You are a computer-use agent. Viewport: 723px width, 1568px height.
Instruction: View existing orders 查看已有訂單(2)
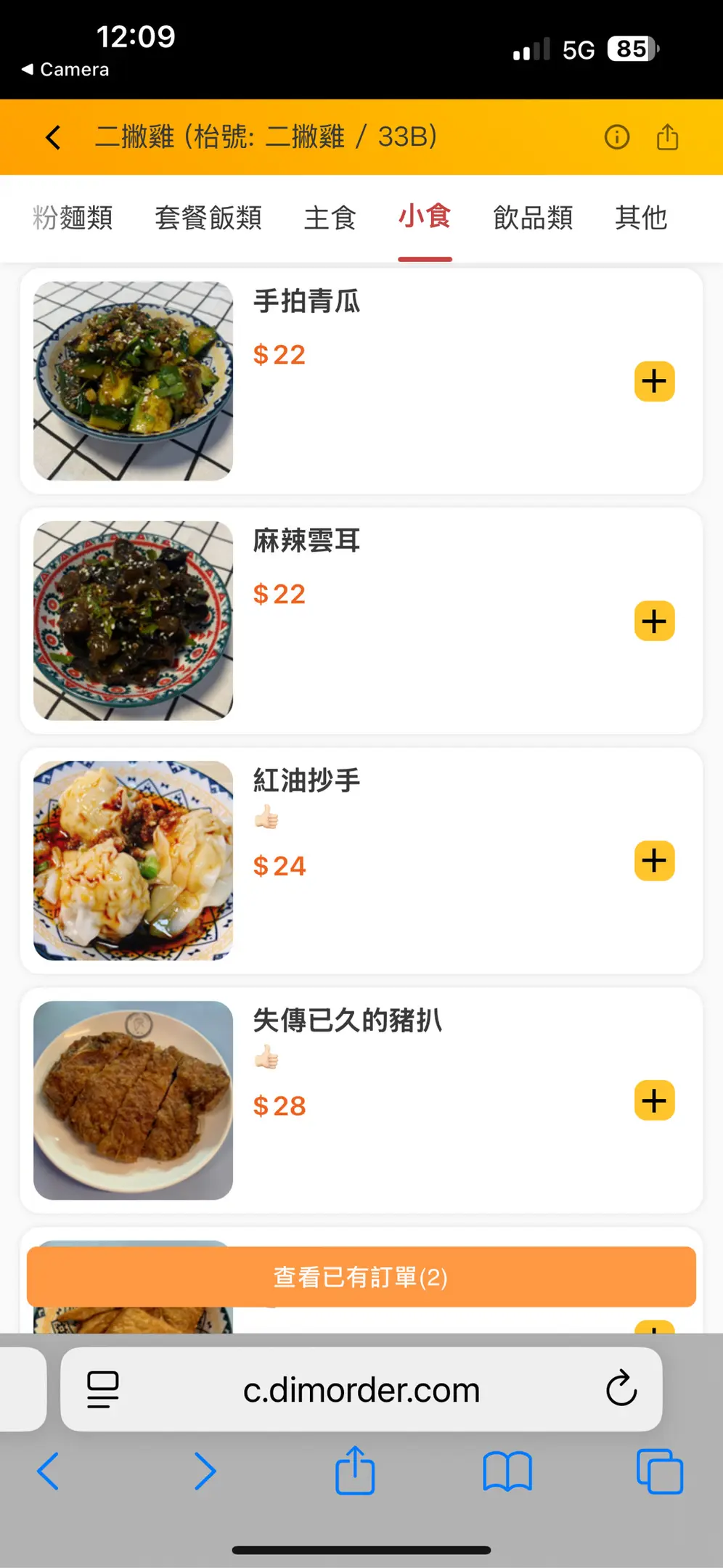(361, 1277)
